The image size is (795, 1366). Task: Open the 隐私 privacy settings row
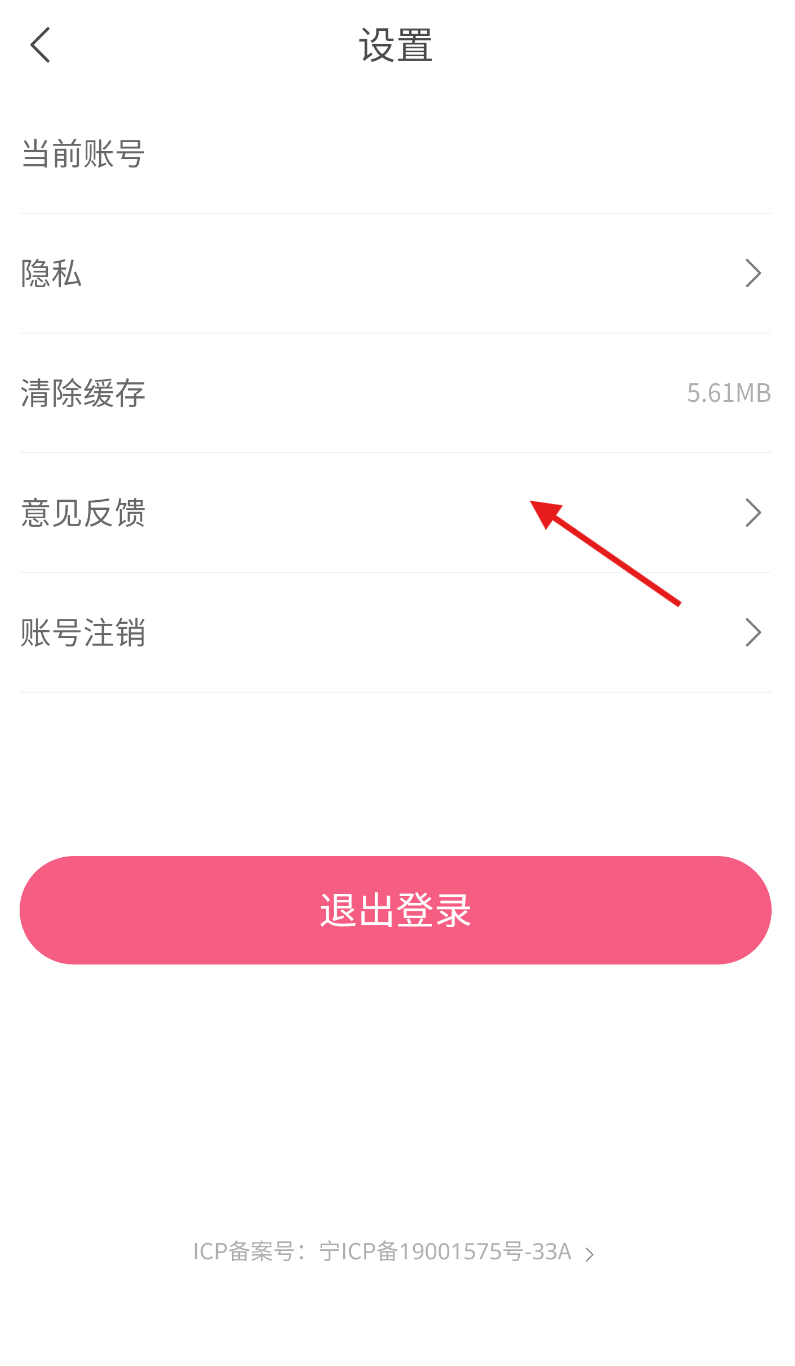396,273
